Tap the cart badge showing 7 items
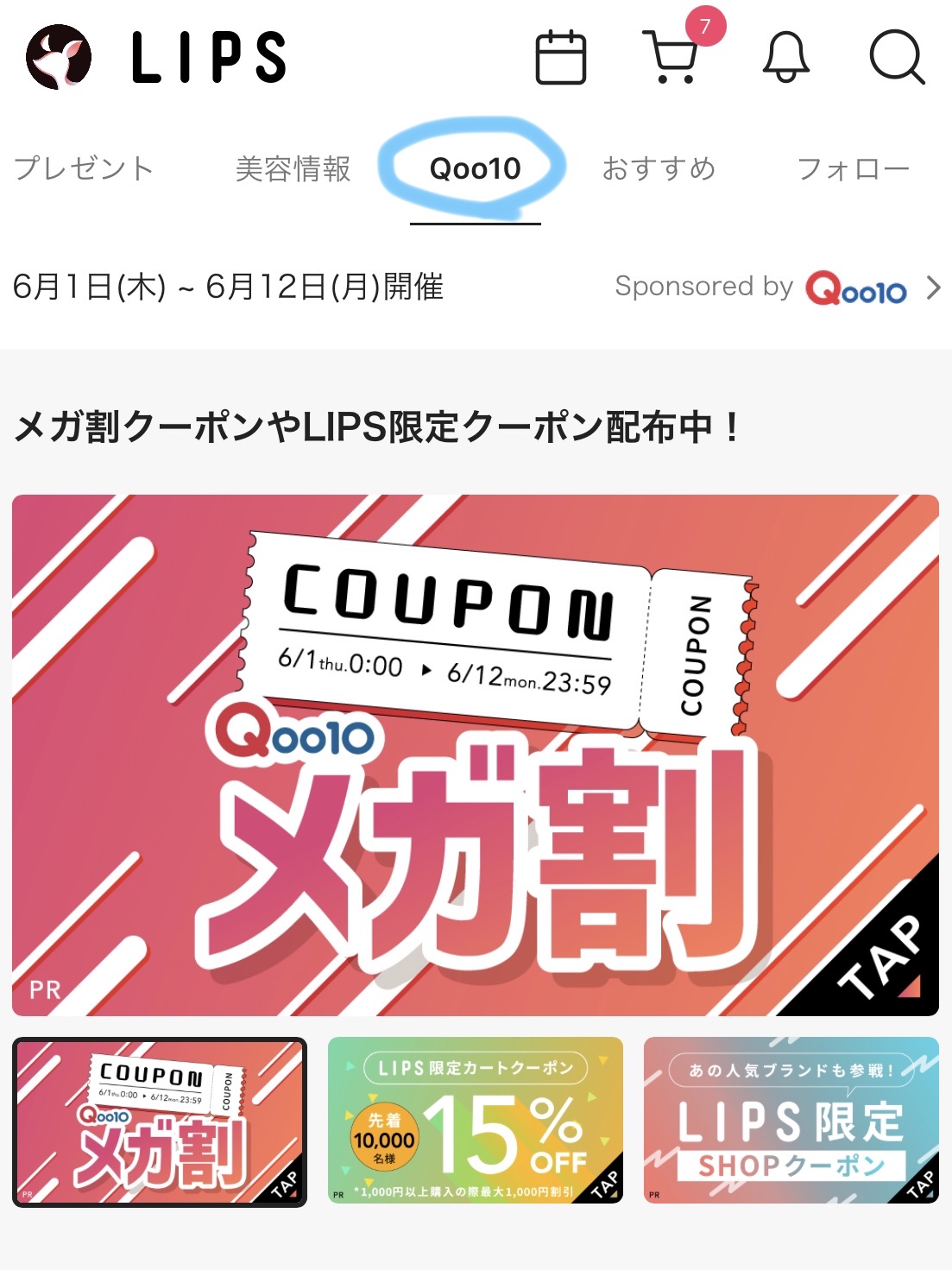This screenshot has width=952, height=1270. pyautogui.click(x=707, y=28)
